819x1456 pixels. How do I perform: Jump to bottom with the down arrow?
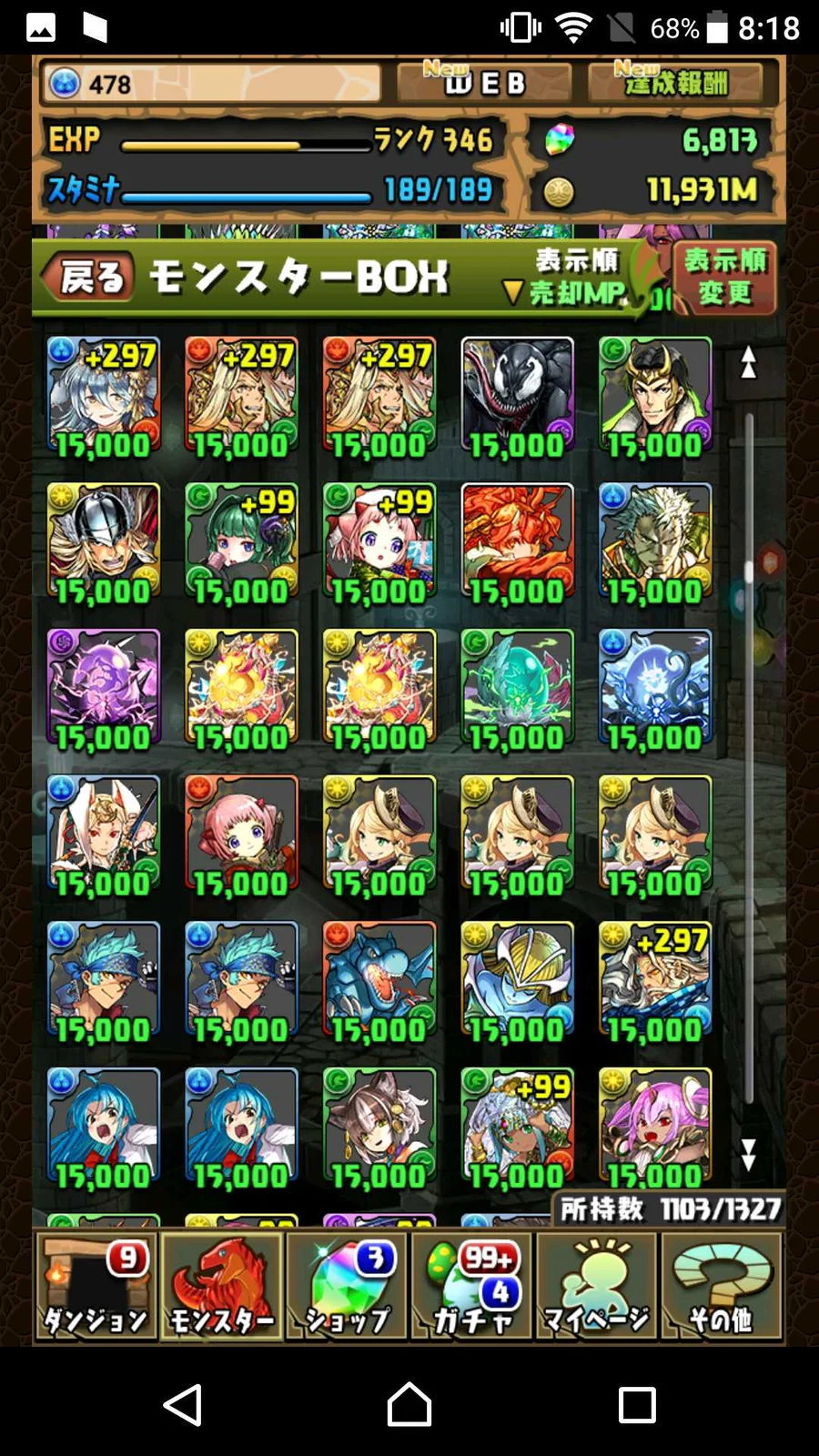[x=748, y=1154]
